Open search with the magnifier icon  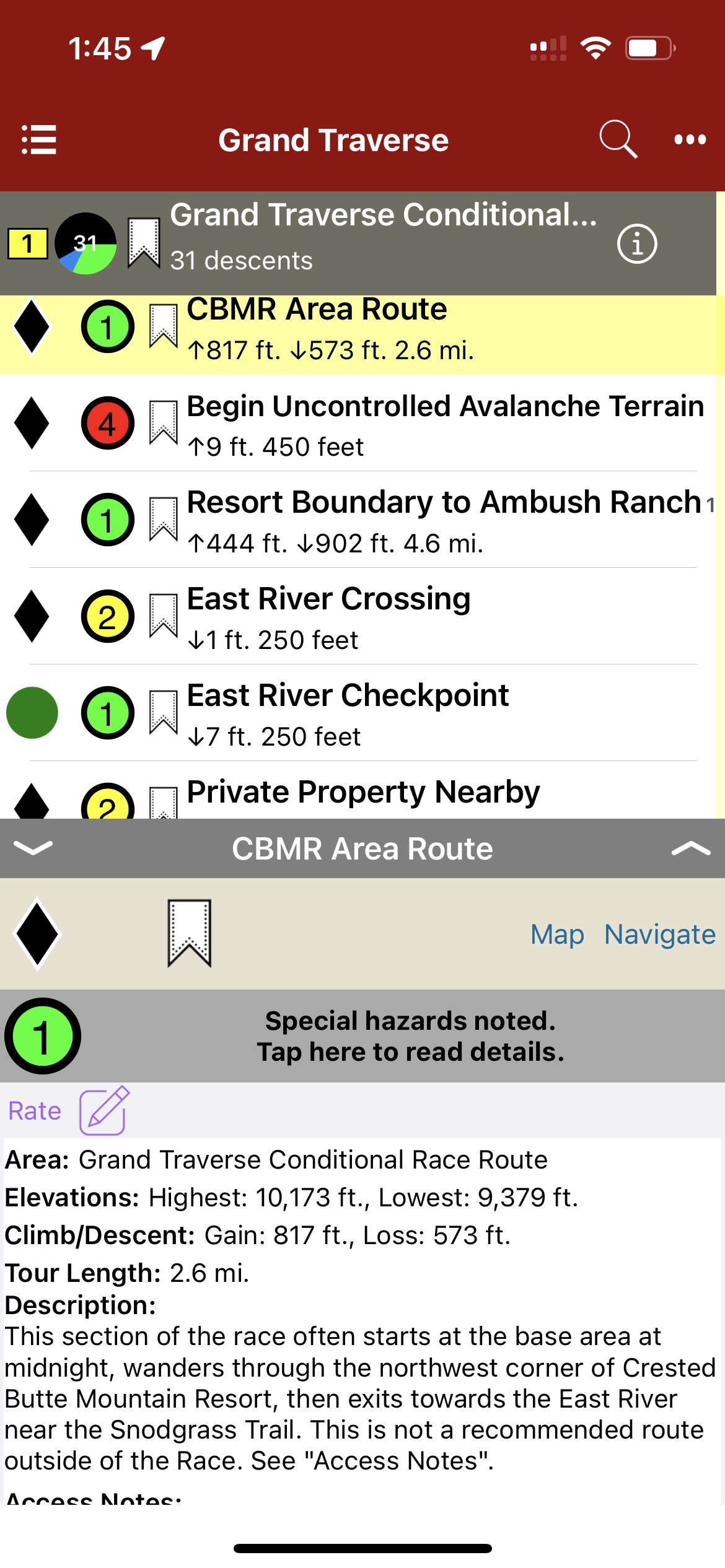(618, 139)
